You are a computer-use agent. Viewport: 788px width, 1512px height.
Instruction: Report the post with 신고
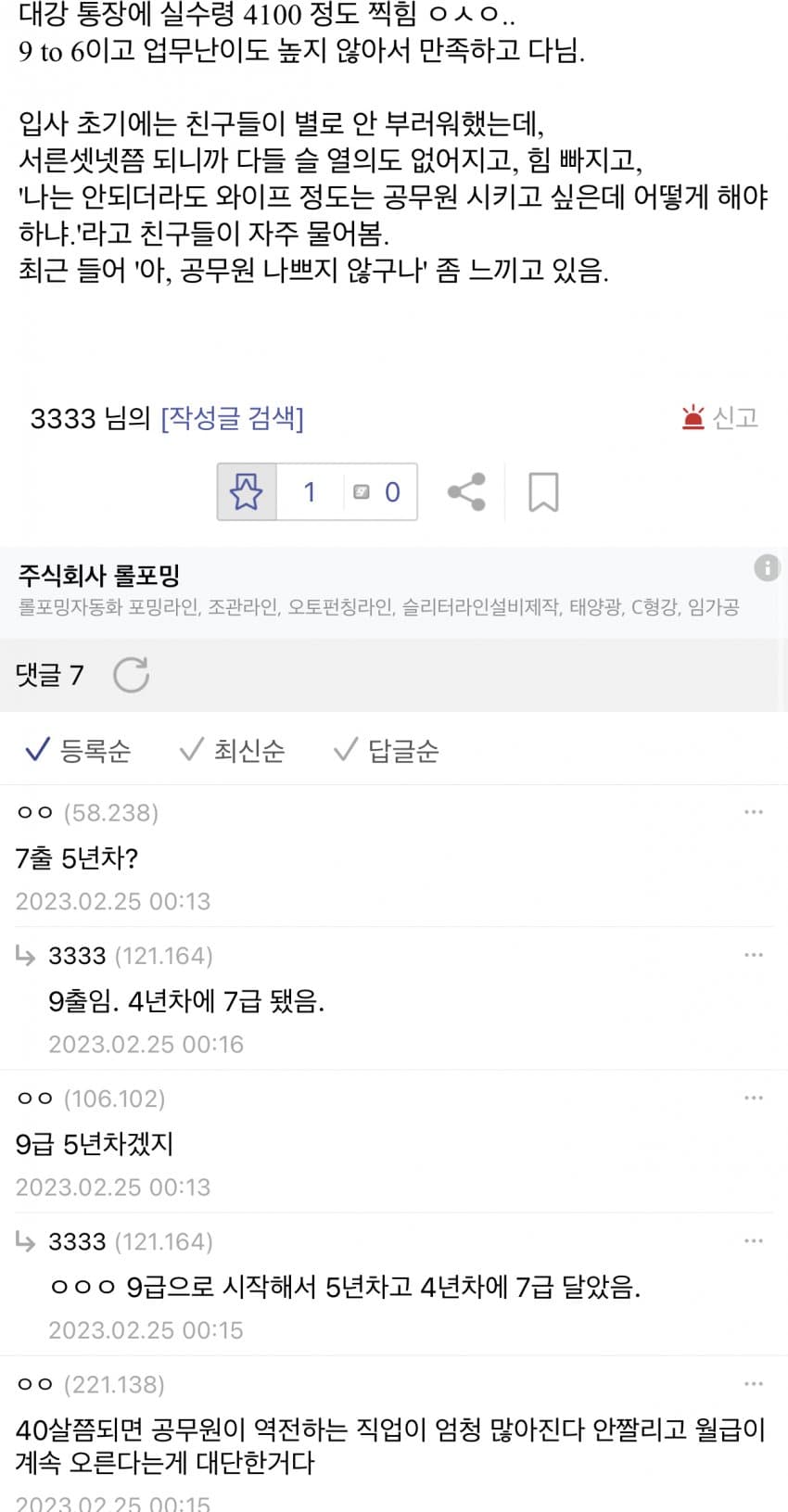[720, 418]
